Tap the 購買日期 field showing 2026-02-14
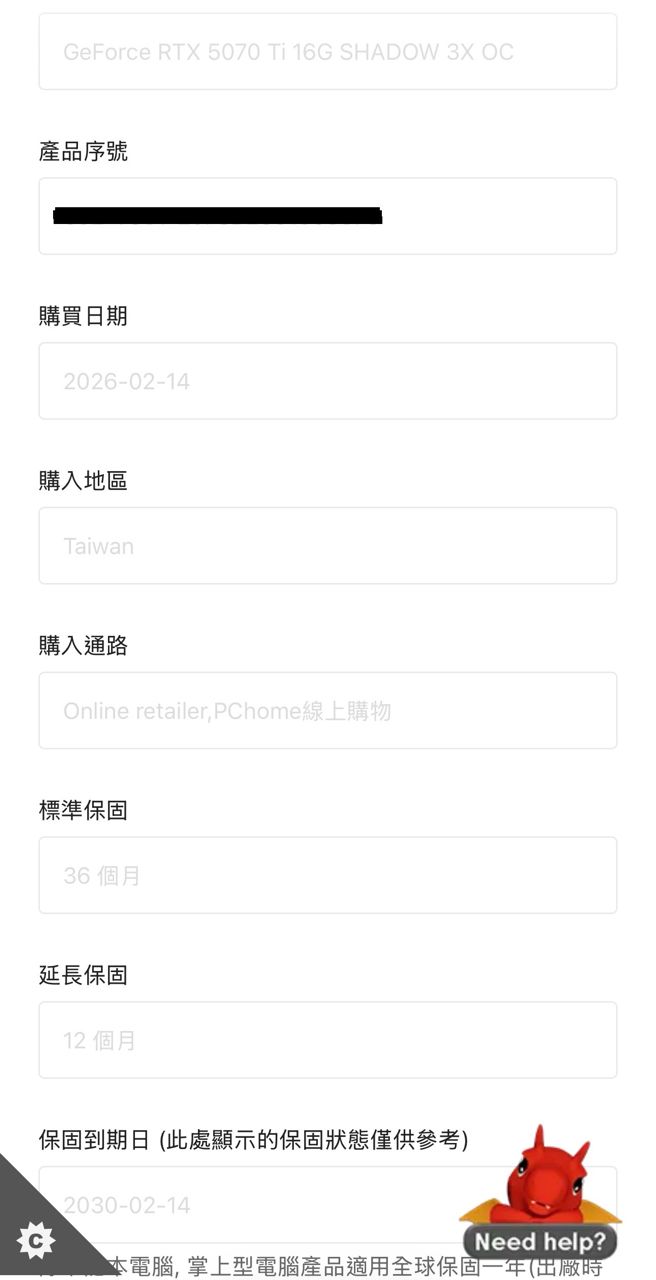Image resolution: width=656 pixels, height=1280 pixels. (328, 381)
